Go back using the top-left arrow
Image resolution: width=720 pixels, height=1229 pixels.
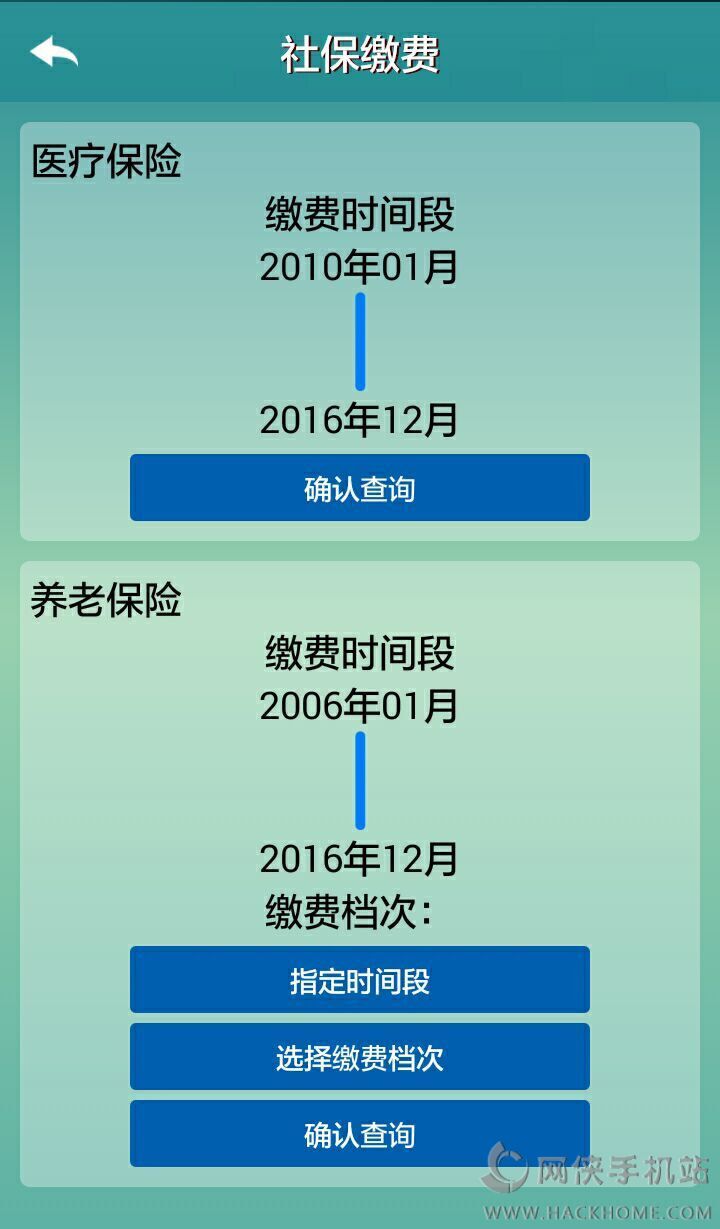coord(54,52)
